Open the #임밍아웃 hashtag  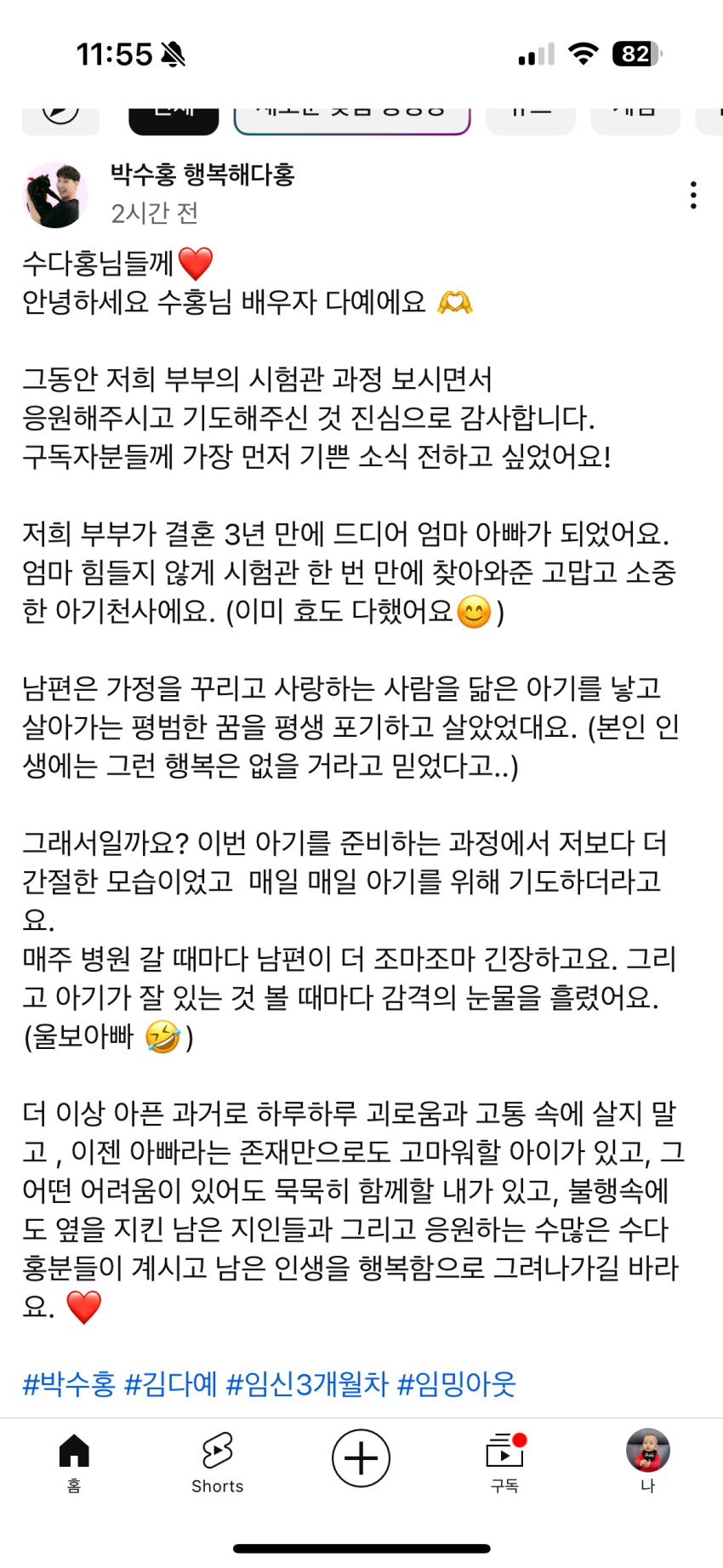tap(457, 1384)
